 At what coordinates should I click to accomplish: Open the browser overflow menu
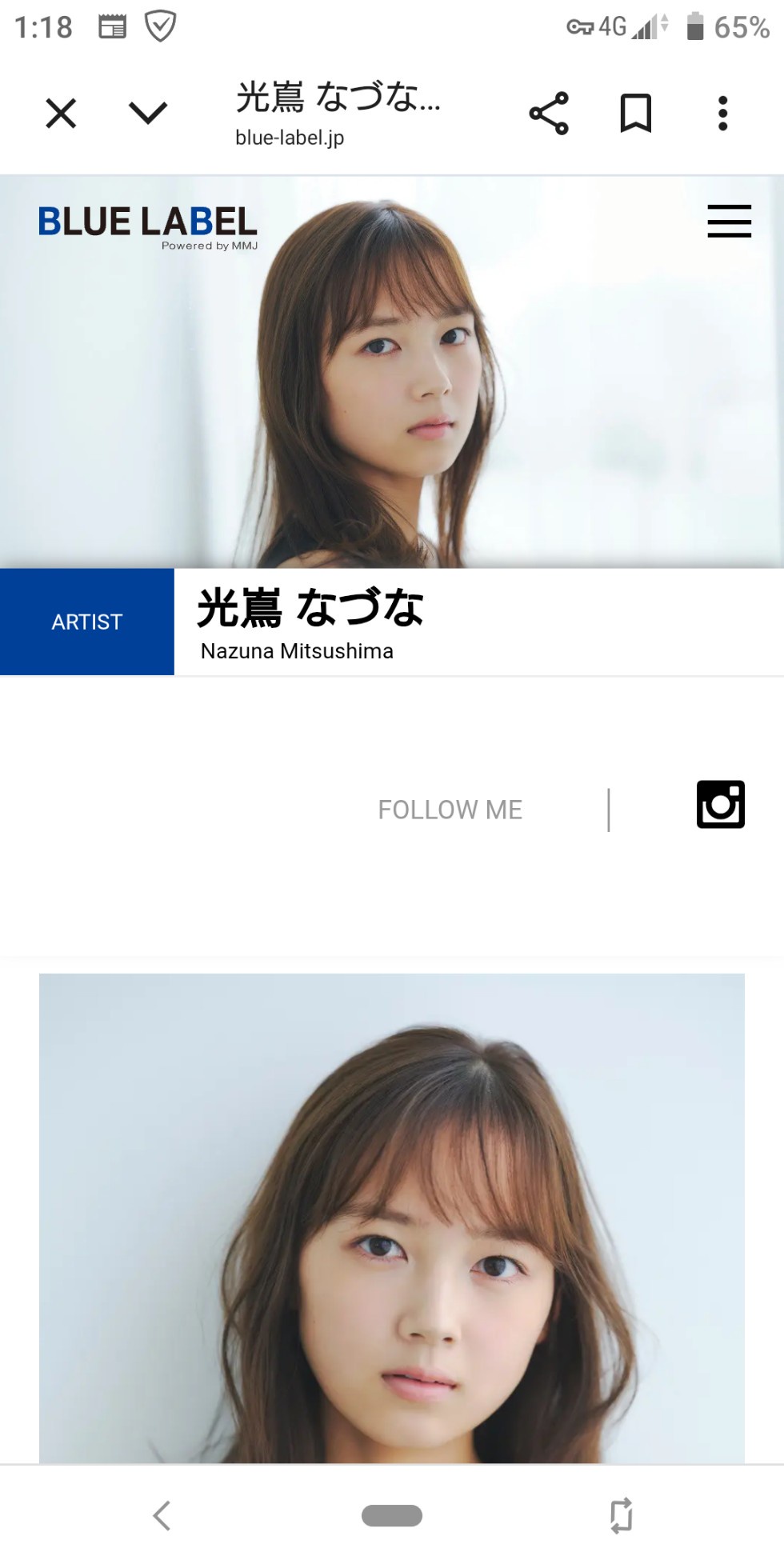pyautogui.click(x=723, y=113)
